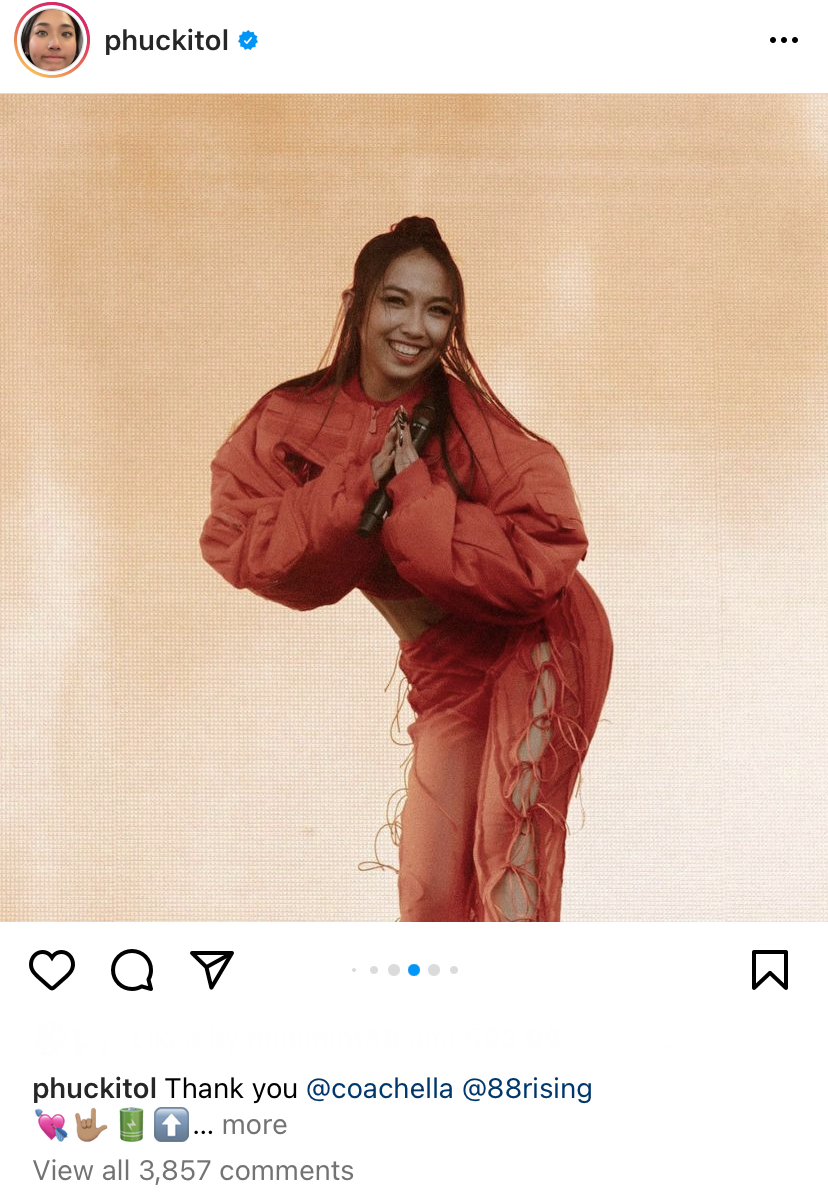The width and height of the screenshot is (828, 1196).
Task: Expand the caption with more
Action: [254, 1125]
